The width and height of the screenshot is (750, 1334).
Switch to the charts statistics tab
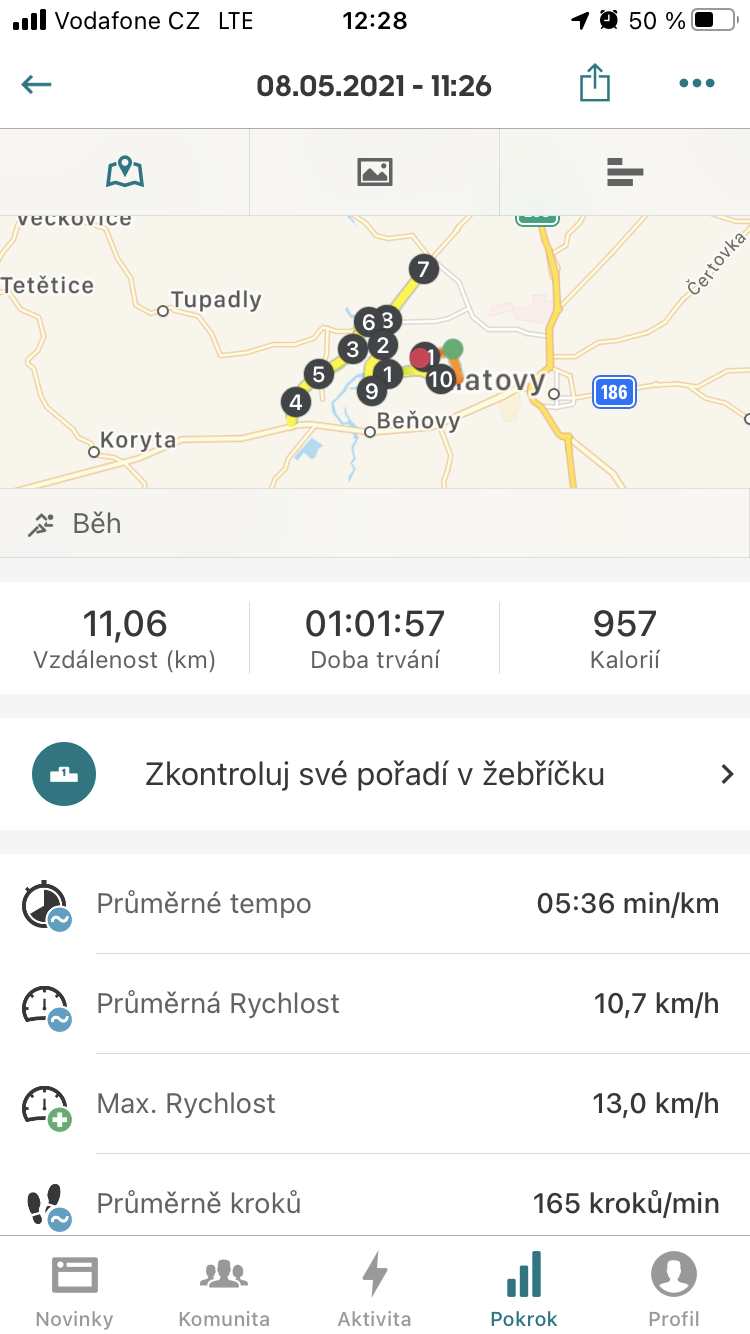[x=625, y=172]
